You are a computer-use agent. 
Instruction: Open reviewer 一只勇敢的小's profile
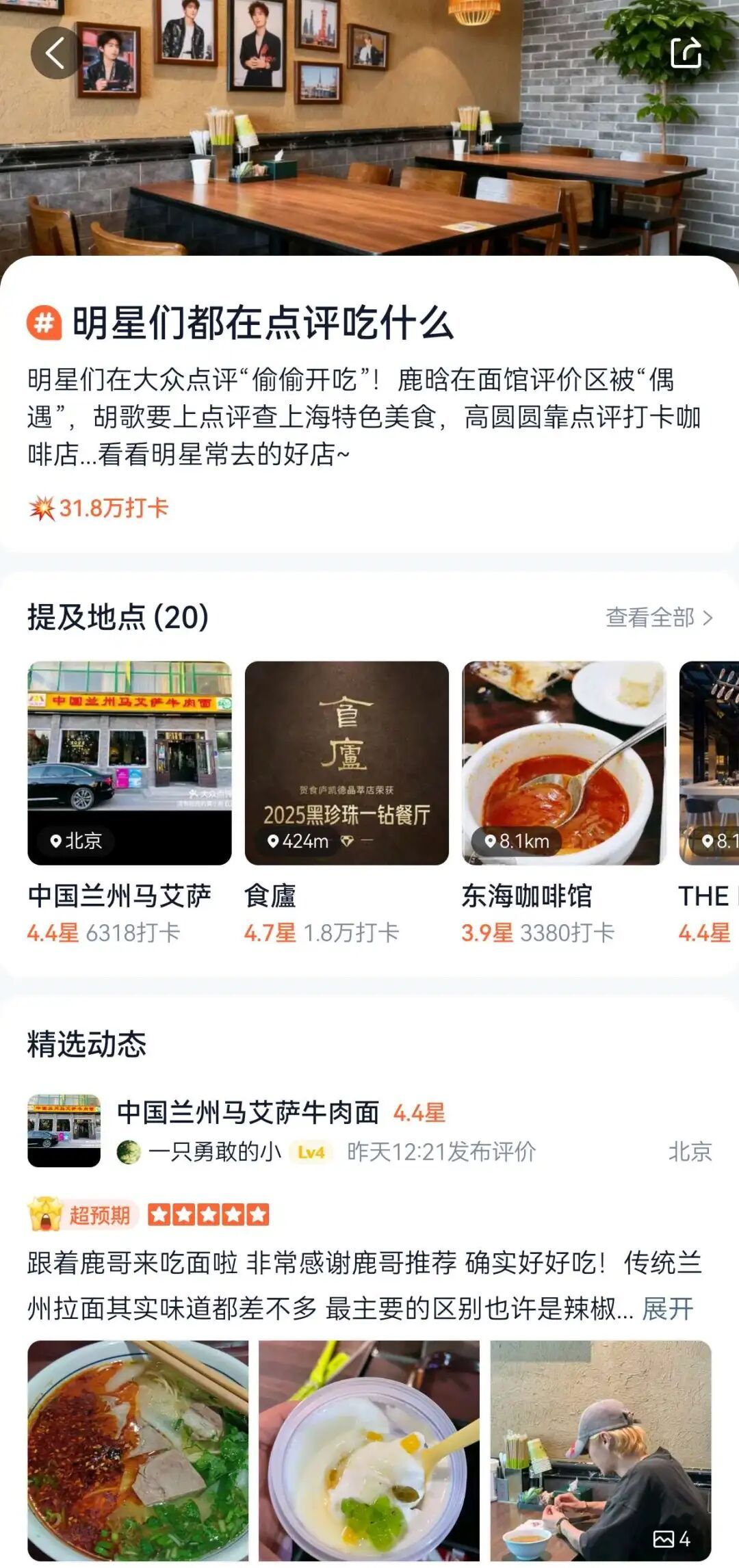pos(213,1152)
